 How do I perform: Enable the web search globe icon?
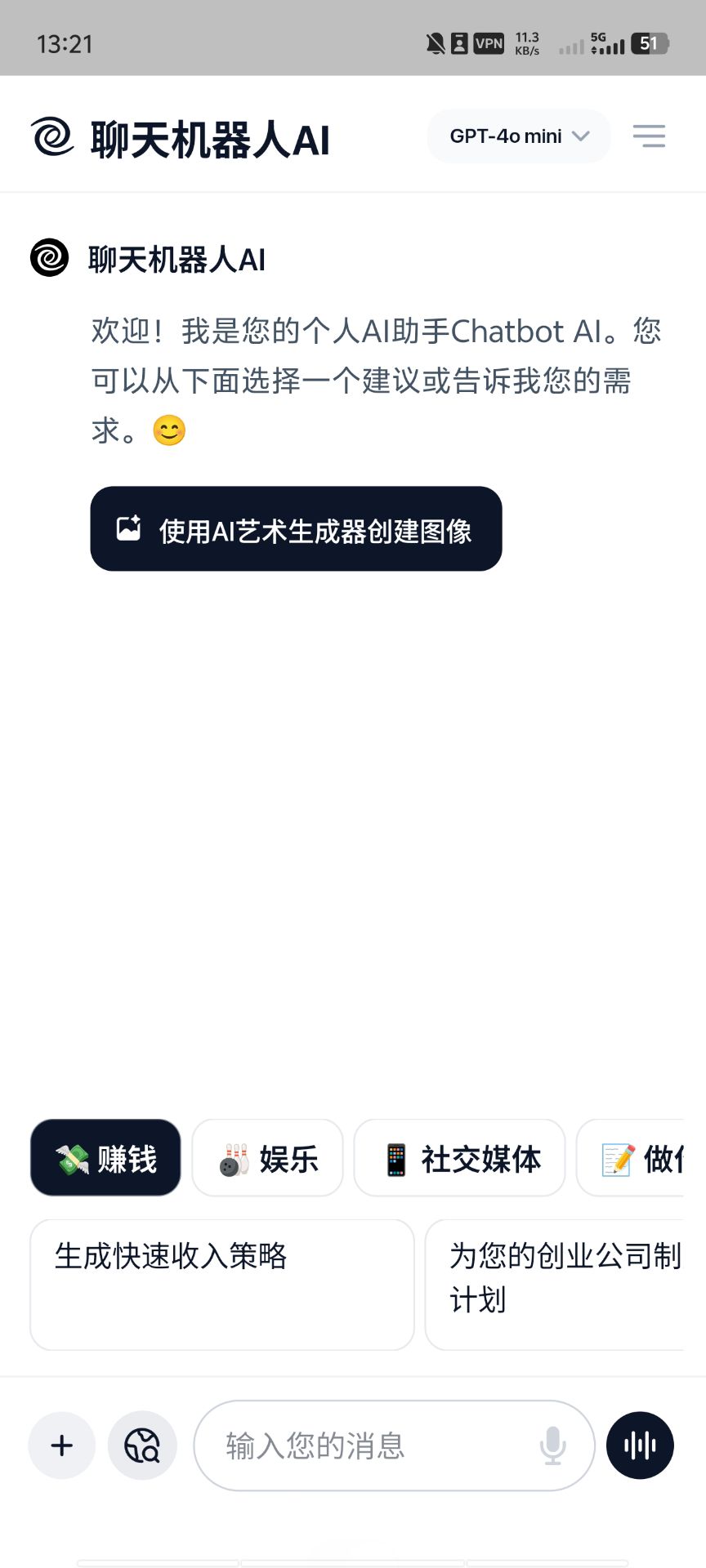pyautogui.click(x=142, y=1445)
